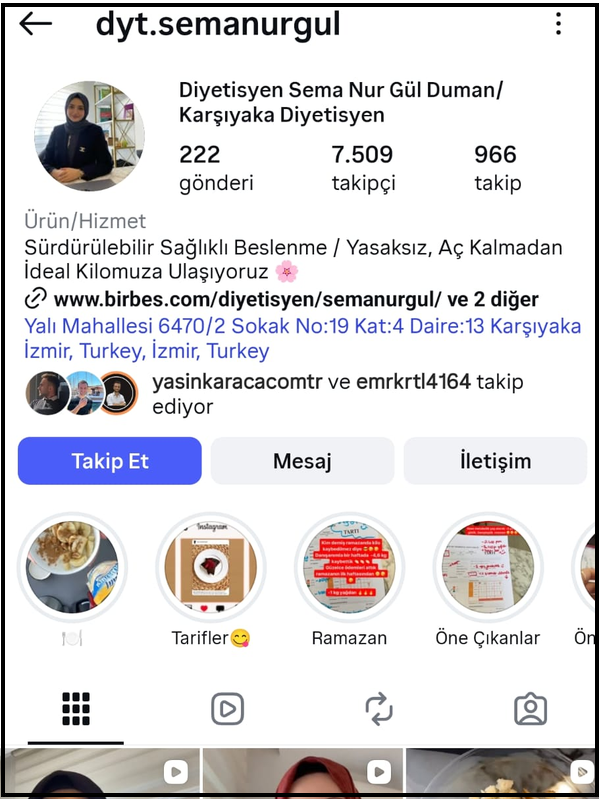Go back using the top arrow
The height and width of the screenshot is (800, 600).
[35, 24]
